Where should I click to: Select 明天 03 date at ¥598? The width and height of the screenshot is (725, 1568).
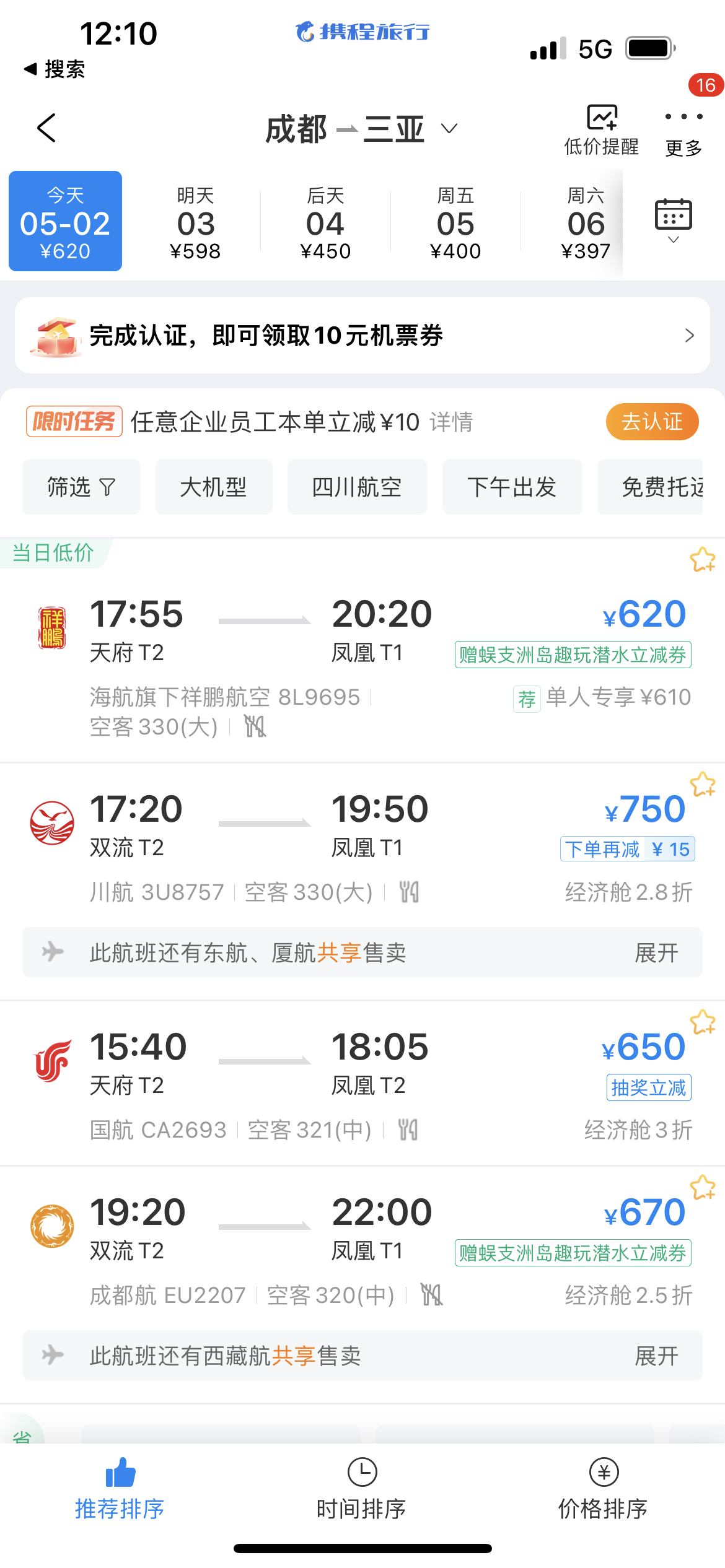click(195, 223)
